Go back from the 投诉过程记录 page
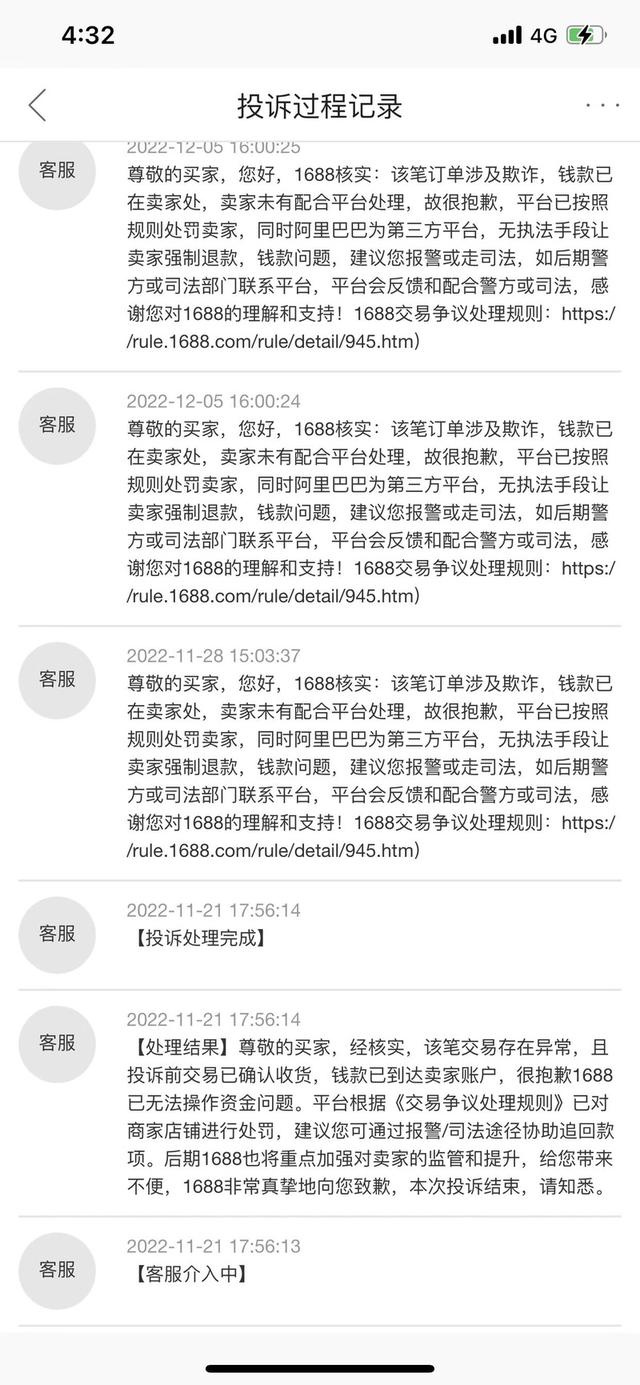The height and width of the screenshot is (1385, 640). [37, 105]
